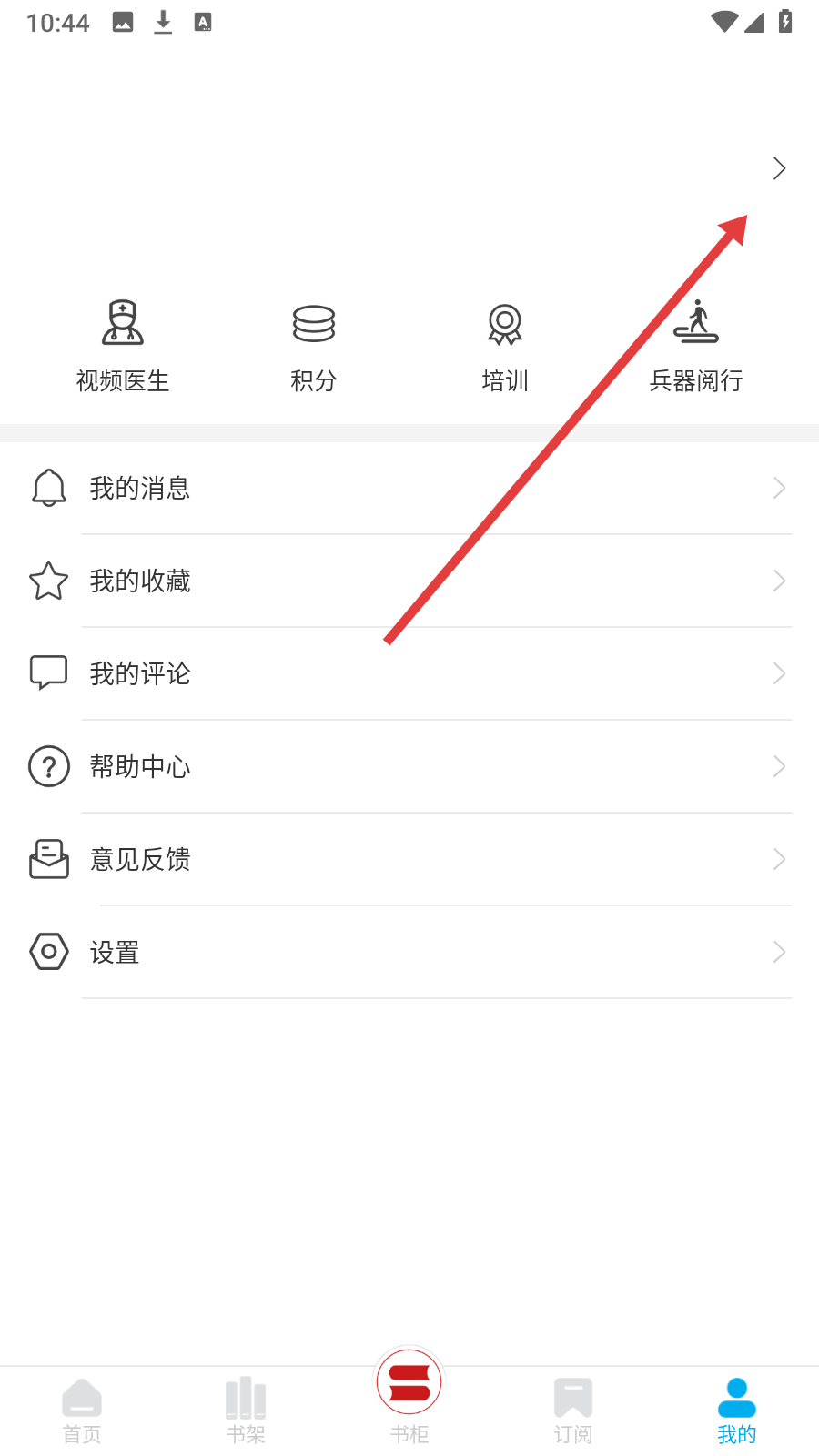This screenshot has height=1456, width=819.
Task: Open 积分 points
Action: pos(314,347)
